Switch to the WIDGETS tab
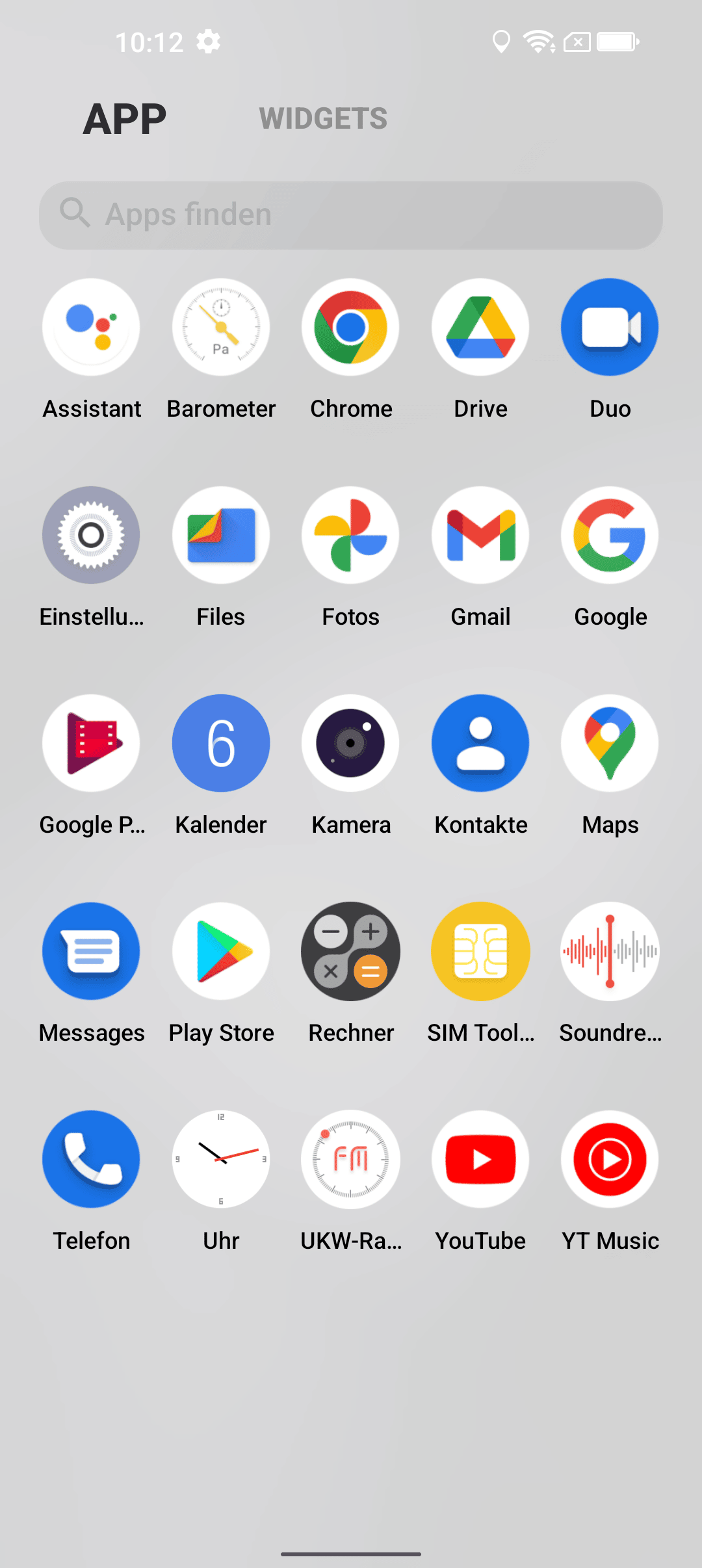Image resolution: width=702 pixels, height=1568 pixels. point(323,119)
